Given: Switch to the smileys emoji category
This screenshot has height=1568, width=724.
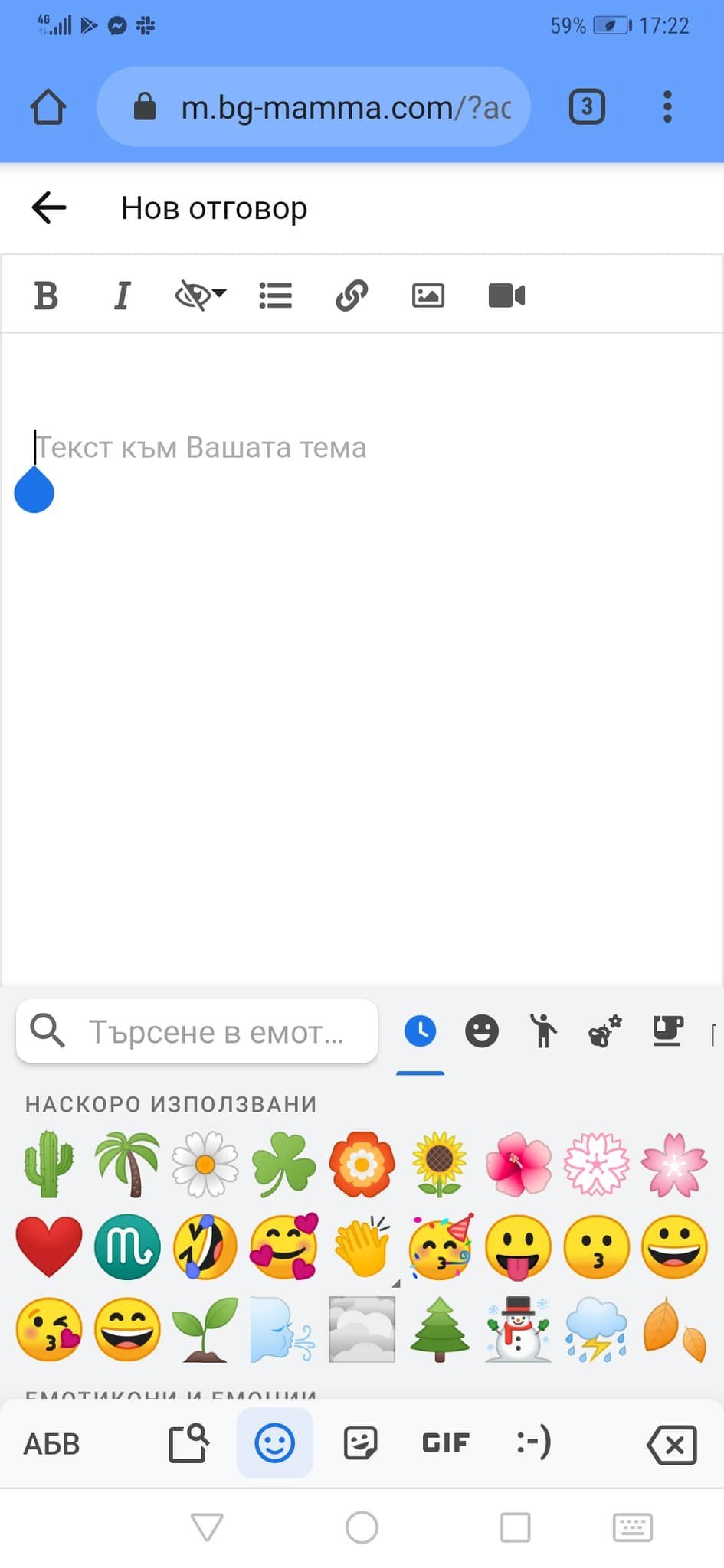Looking at the screenshot, I should (x=482, y=1031).
